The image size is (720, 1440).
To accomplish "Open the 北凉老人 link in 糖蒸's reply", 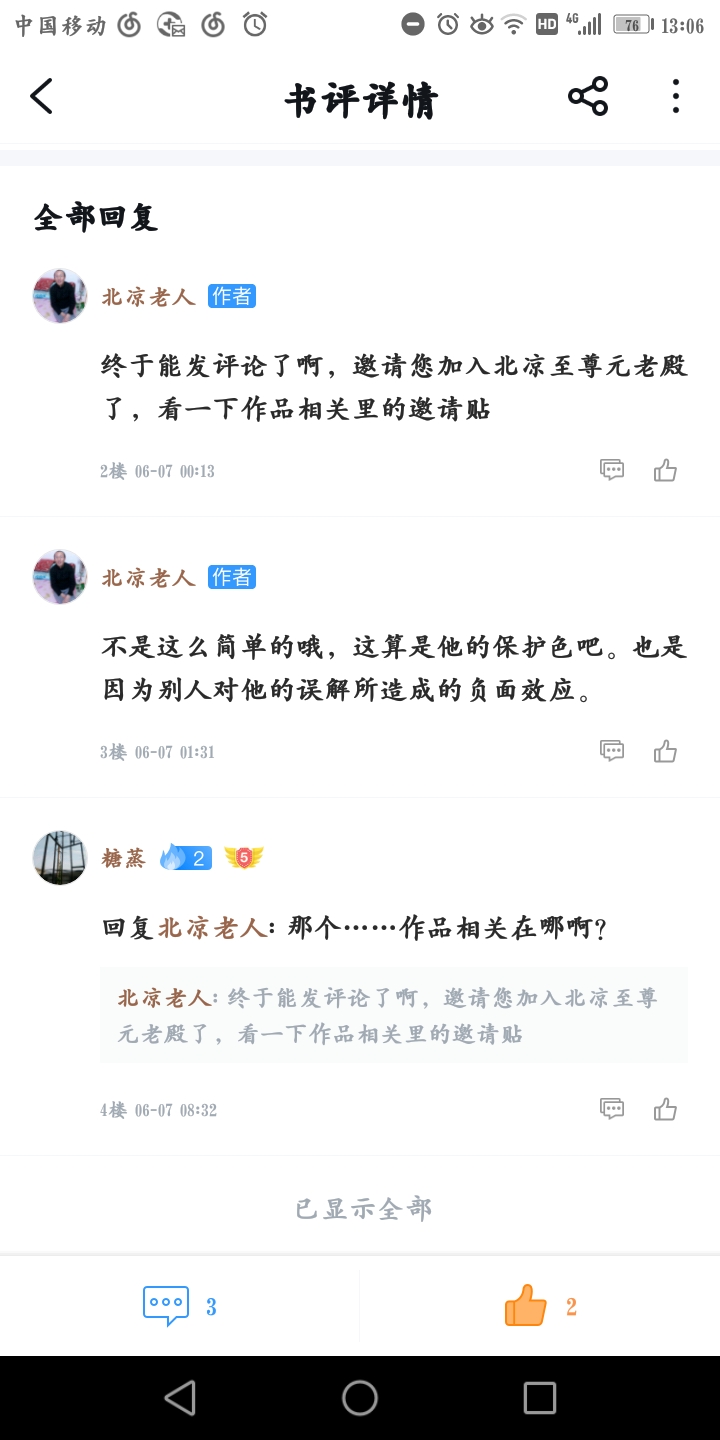I will click(x=213, y=928).
